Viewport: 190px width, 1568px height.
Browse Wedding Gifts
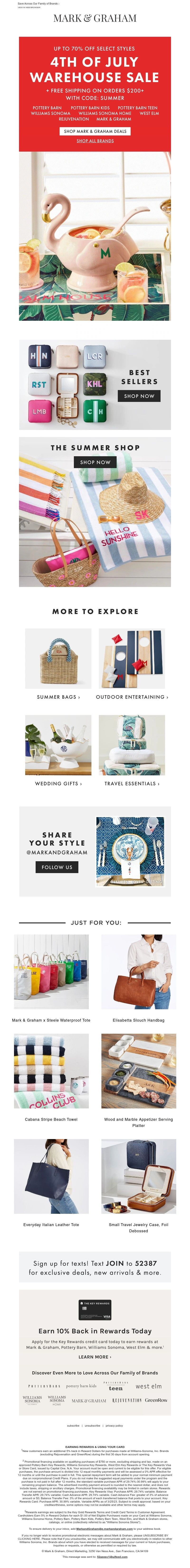point(58,783)
